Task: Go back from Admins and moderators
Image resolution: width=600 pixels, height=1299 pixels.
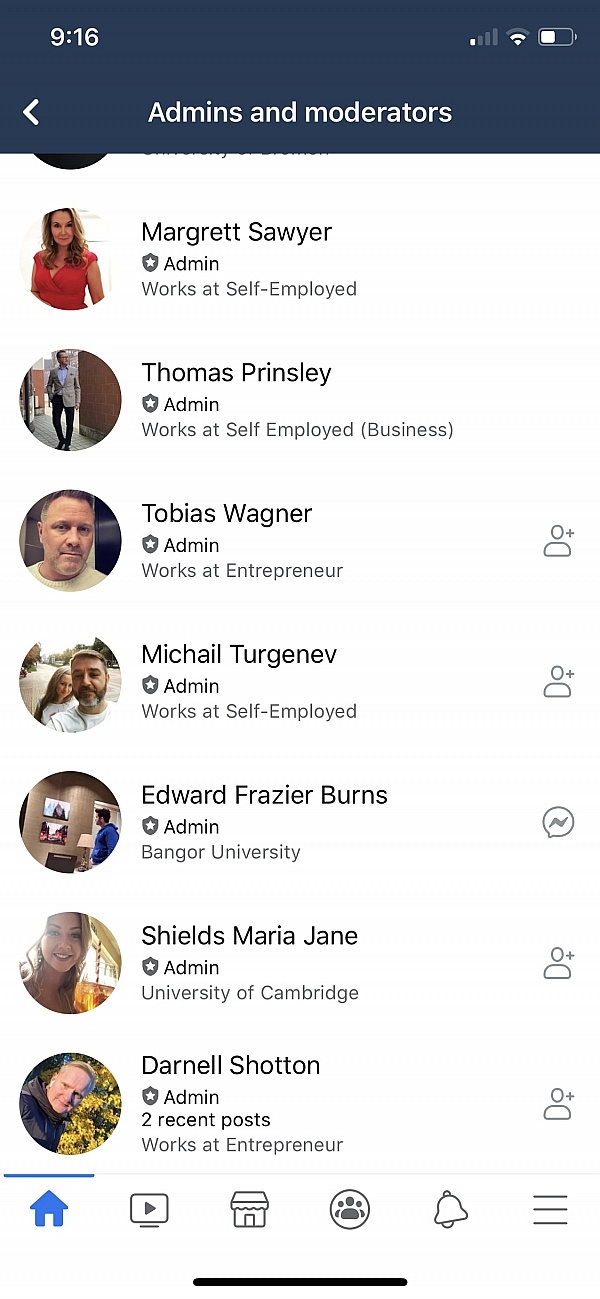Action: (x=32, y=112)
